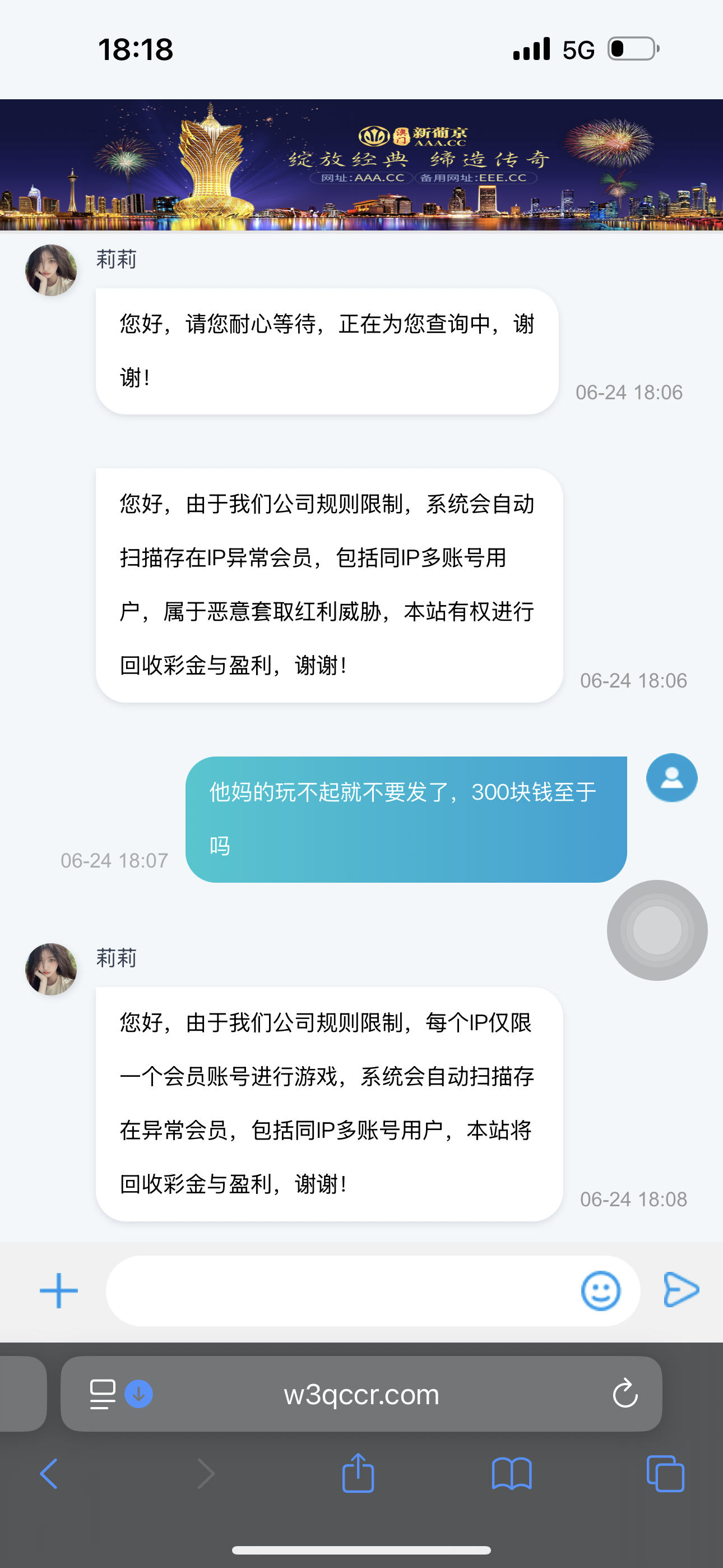Screen dimensions: 723x1568
Task: Open the emoji picker
Action: pyautogui.click(x=600, y=1290)
